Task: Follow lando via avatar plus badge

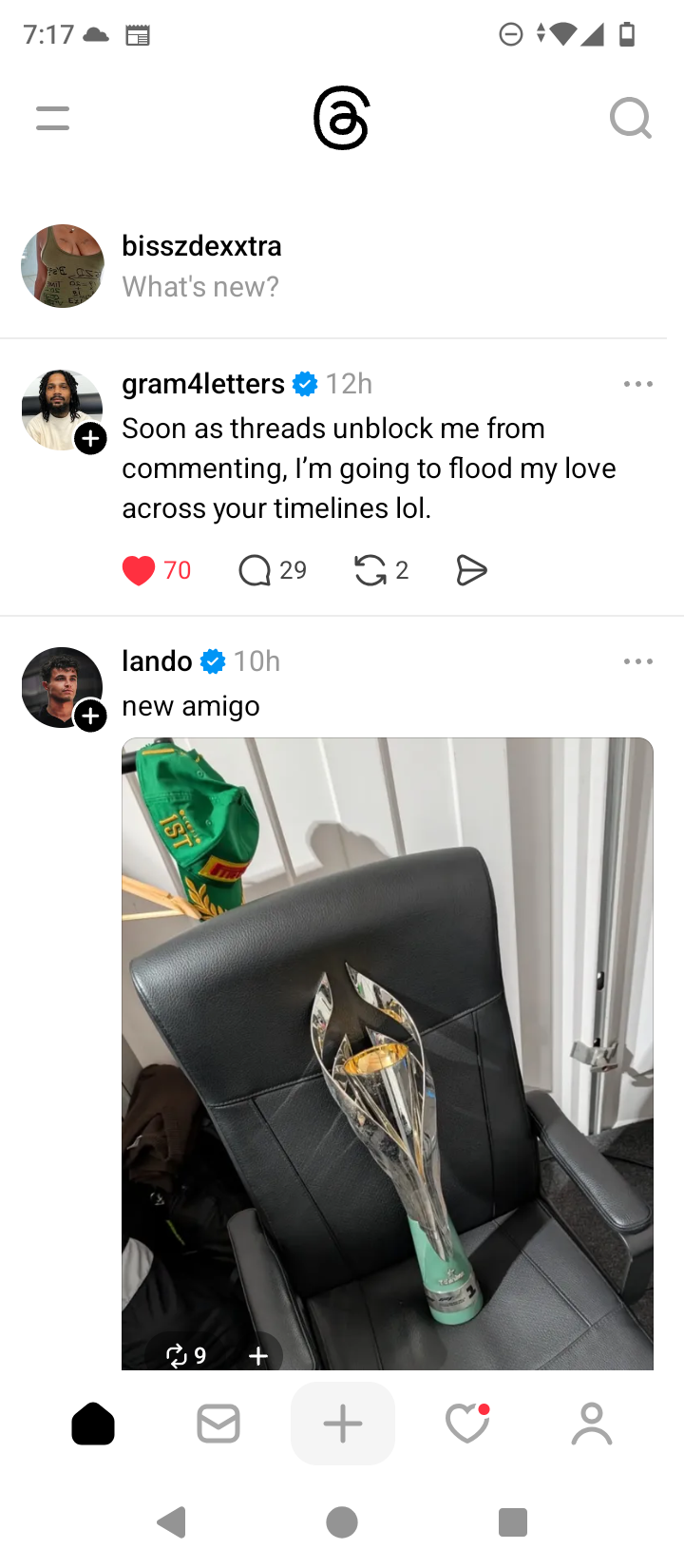Action: [91, 717]
